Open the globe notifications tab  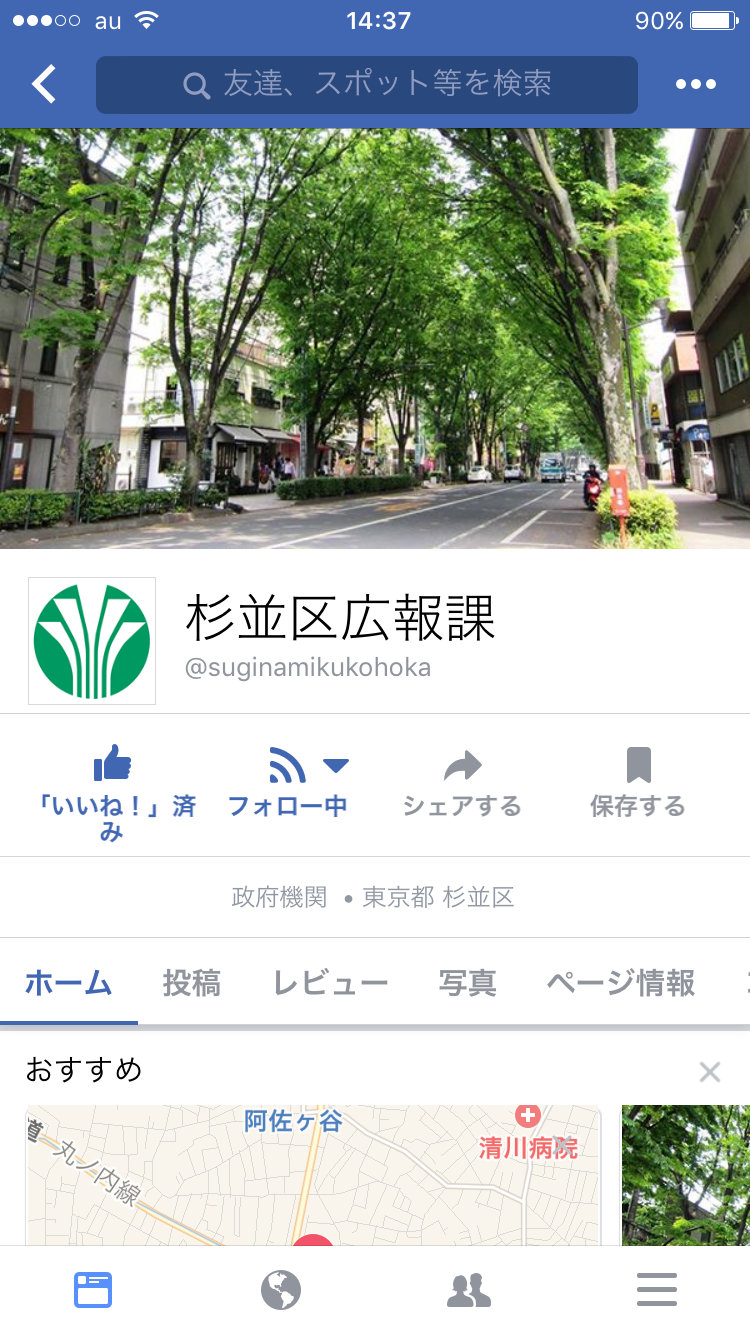281,1290
